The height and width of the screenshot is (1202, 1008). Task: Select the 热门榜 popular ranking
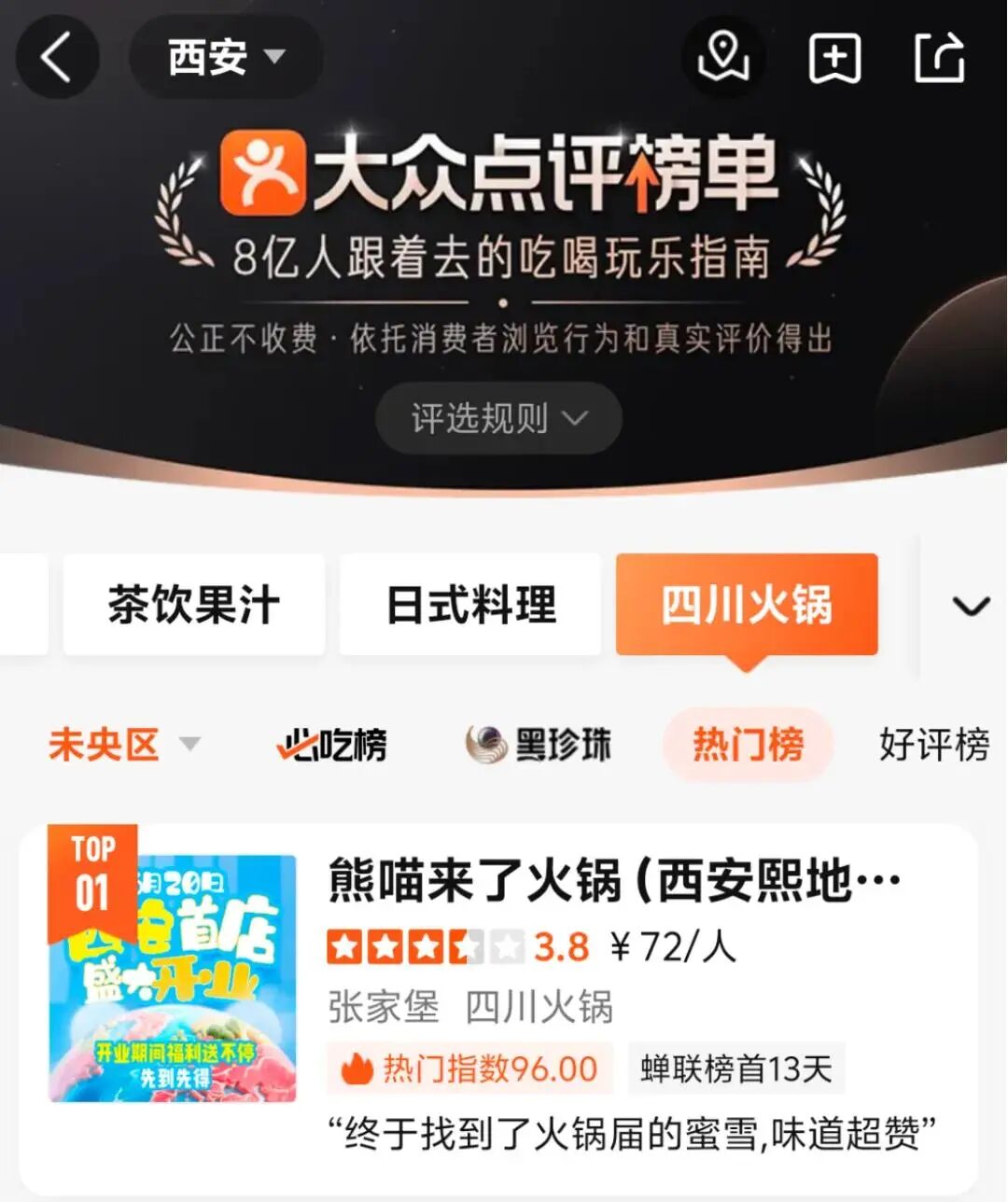coord(747,745)
